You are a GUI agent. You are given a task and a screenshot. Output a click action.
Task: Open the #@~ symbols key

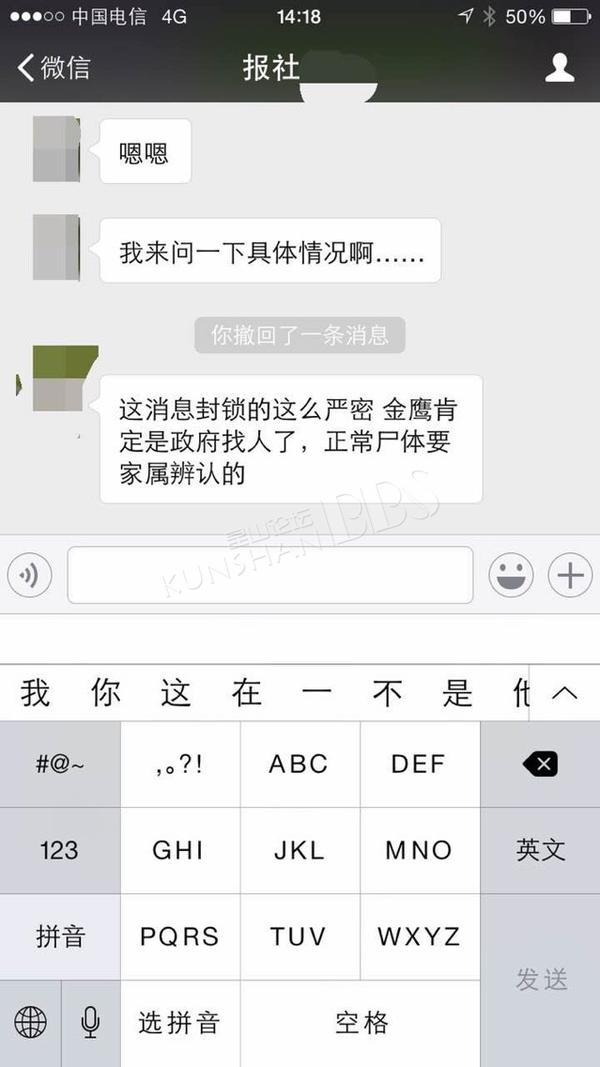(60, 764)
